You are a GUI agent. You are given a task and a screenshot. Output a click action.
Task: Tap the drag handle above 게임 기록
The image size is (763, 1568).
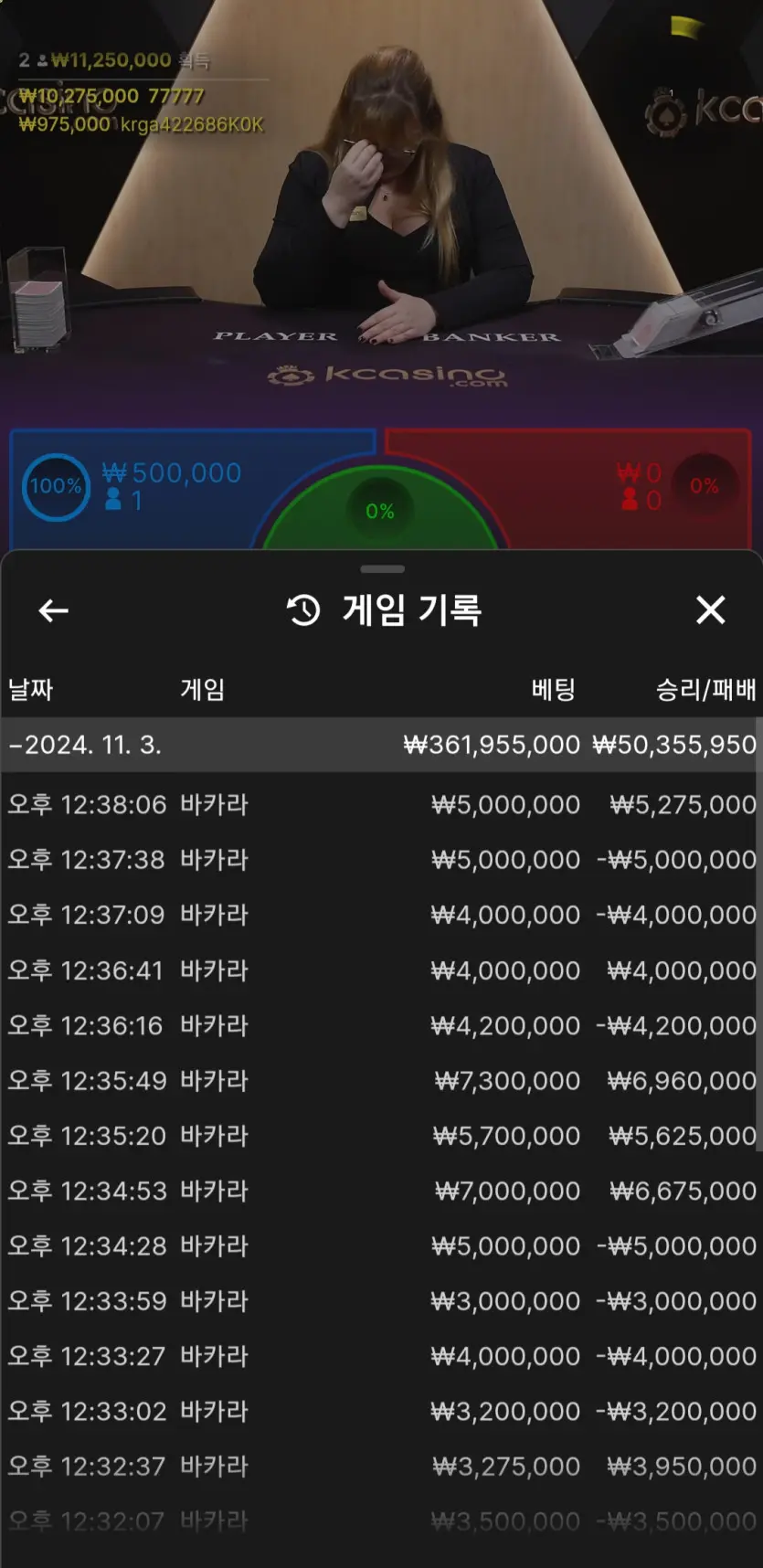(x=382, y=568)
